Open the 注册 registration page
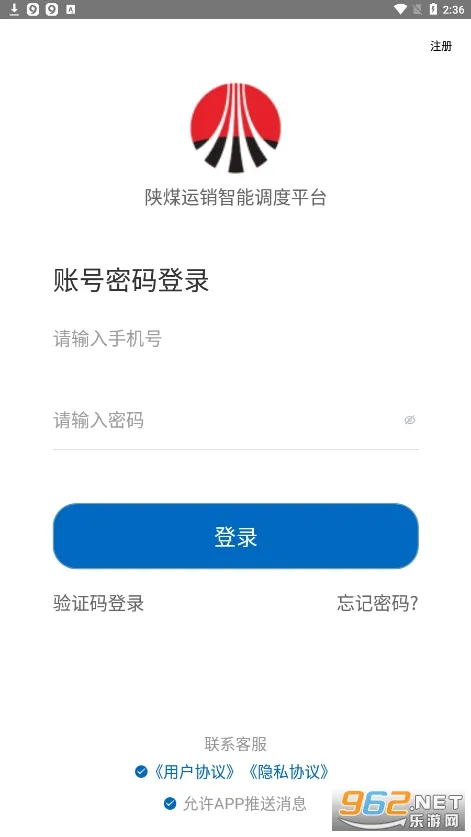Viewport: 471px width, 837px height. pos(441,46)
